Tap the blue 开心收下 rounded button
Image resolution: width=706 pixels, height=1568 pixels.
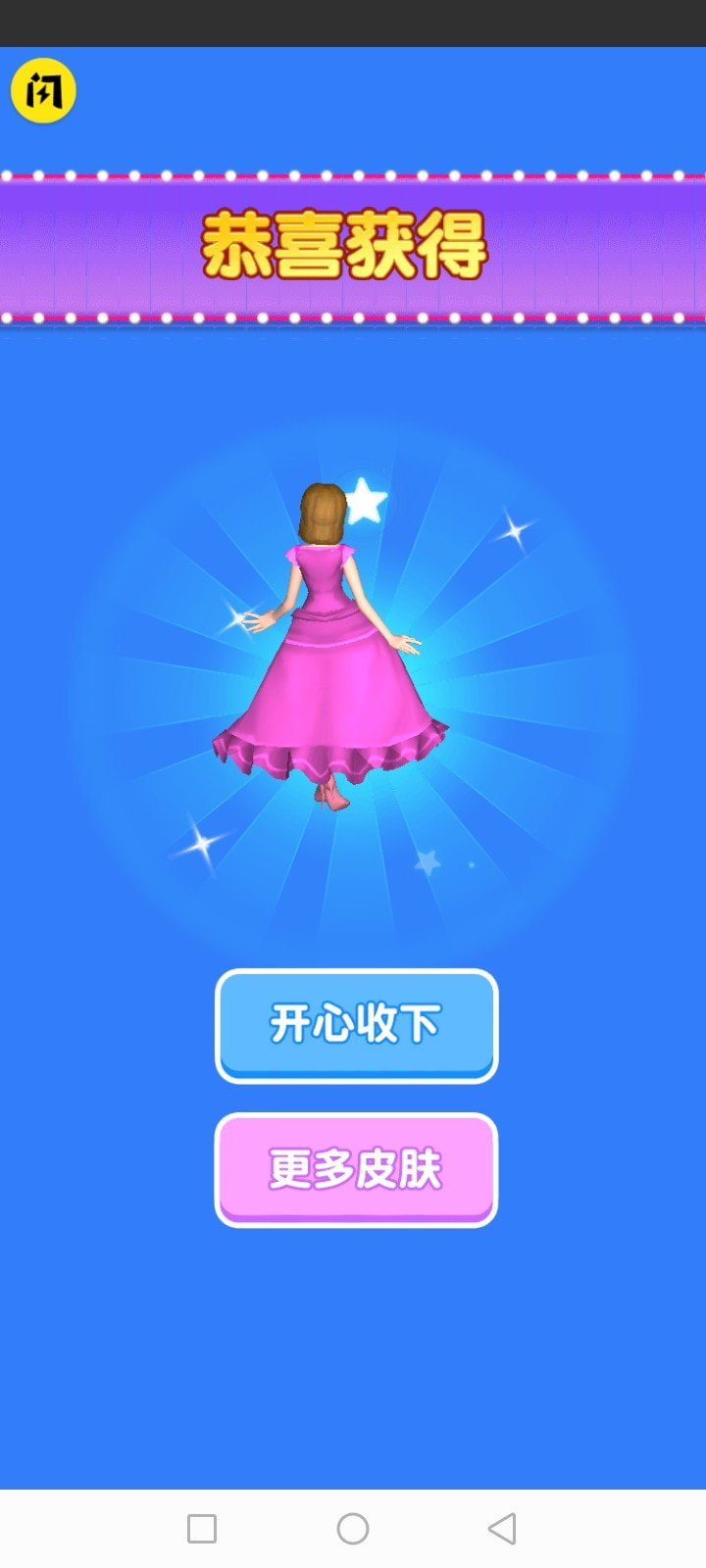point(355,1024)
